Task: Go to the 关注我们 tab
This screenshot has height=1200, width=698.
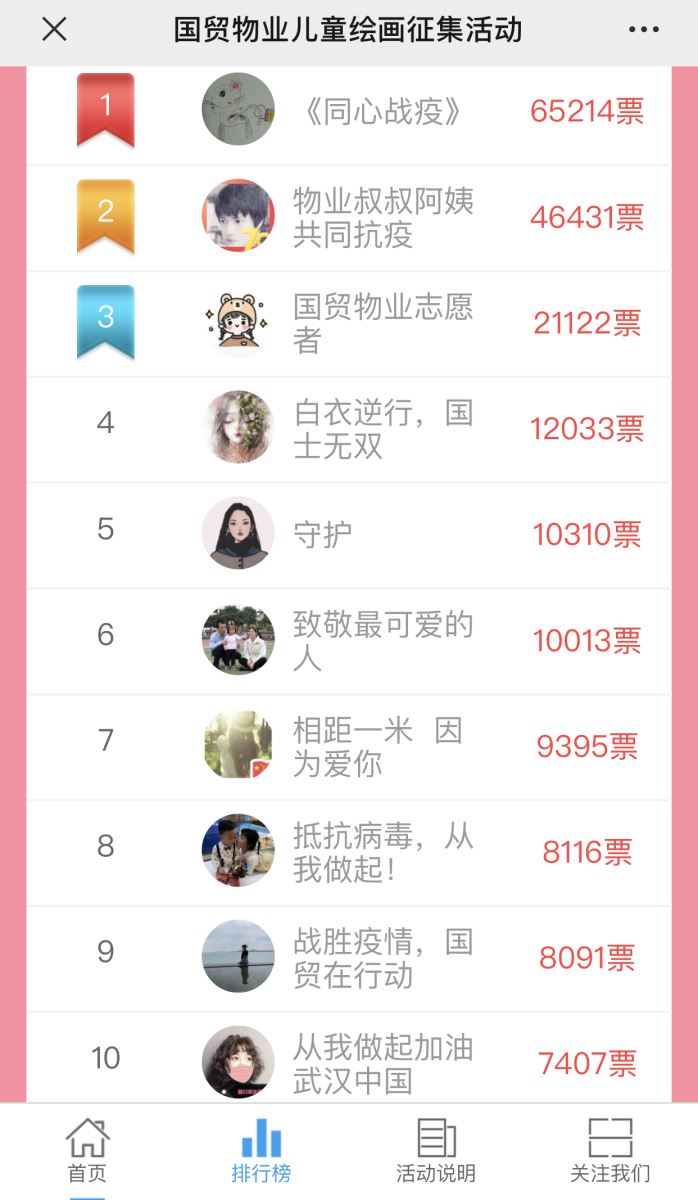Action: point(610,1151)
